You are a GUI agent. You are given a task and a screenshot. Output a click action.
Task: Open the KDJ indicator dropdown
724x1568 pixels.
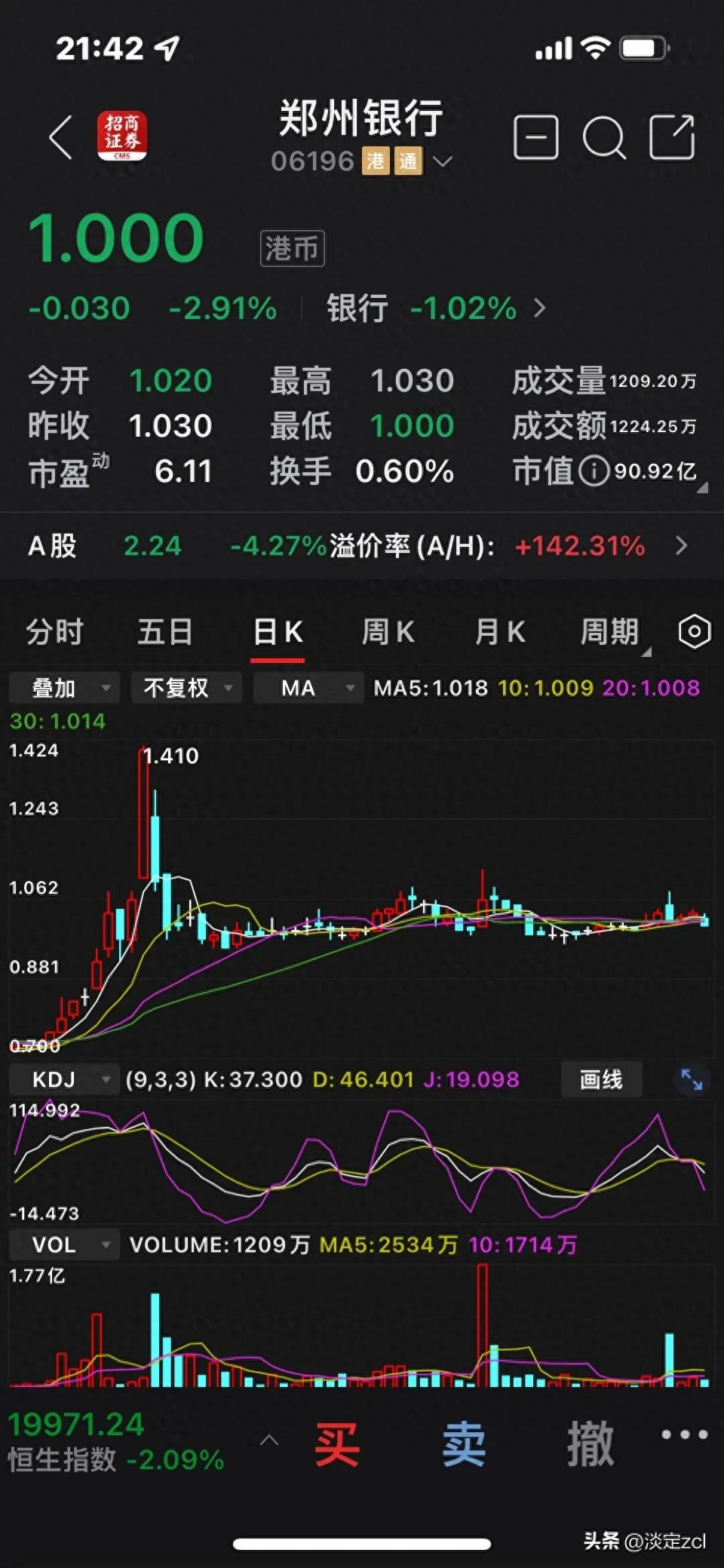[64, 1079]
